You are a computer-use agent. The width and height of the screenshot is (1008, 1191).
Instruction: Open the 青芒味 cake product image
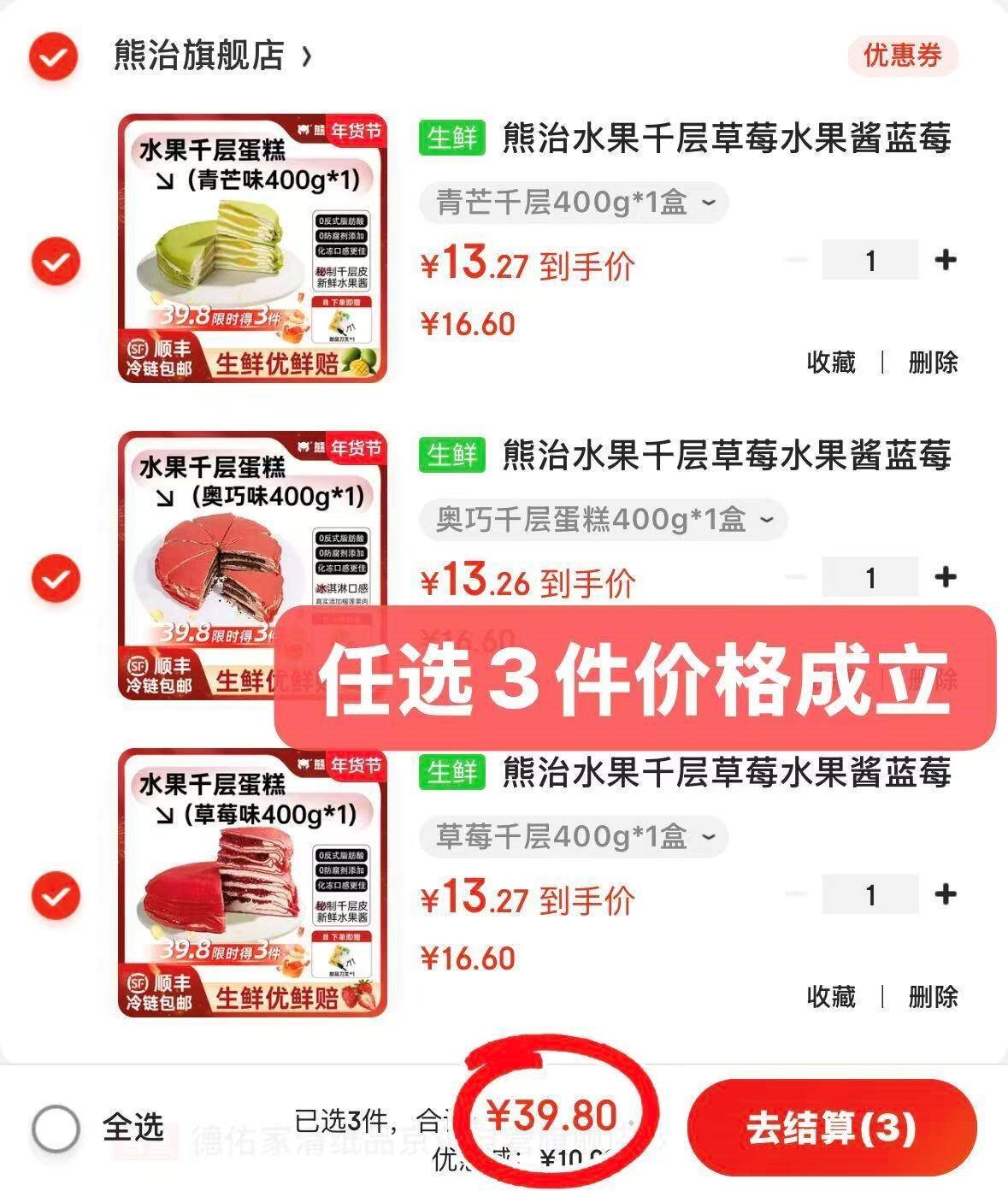(x=253, y=248)
